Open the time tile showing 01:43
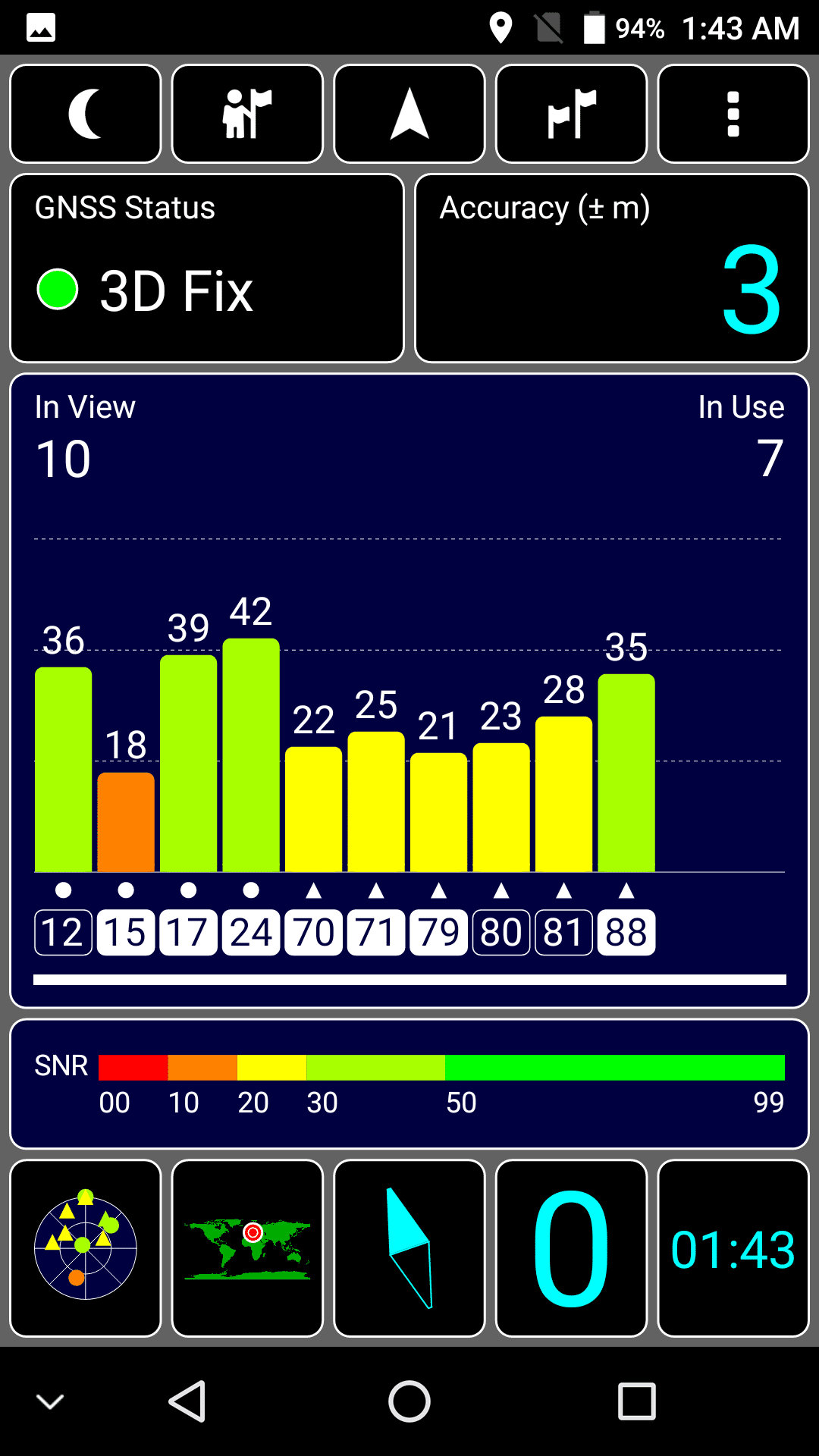The width and height of the screenshot is (819, 1456). coord(733,1248)
